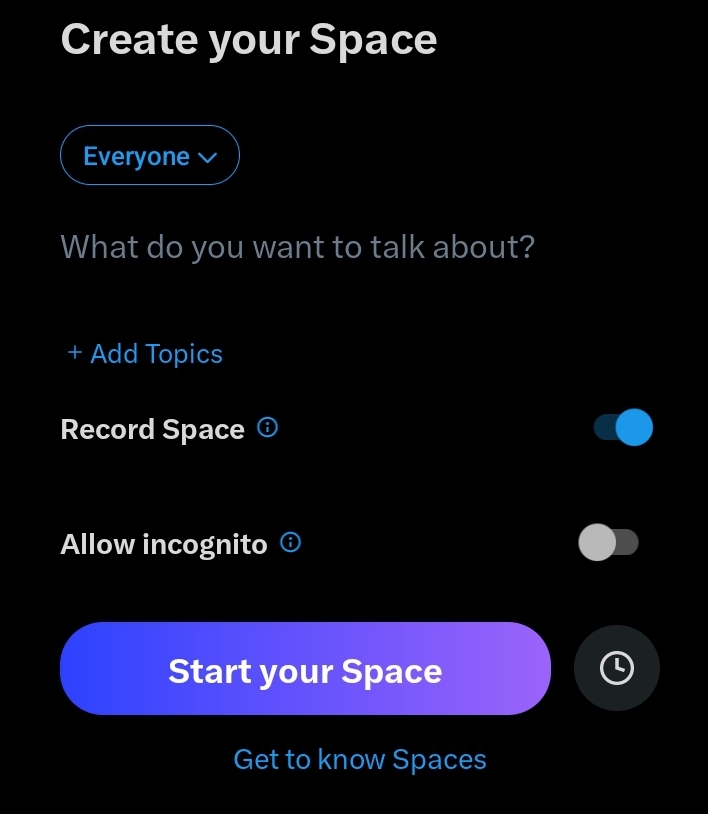Screen dimensions: 708x814
Task: Add Topics to the Space
Action: [145, 354]
